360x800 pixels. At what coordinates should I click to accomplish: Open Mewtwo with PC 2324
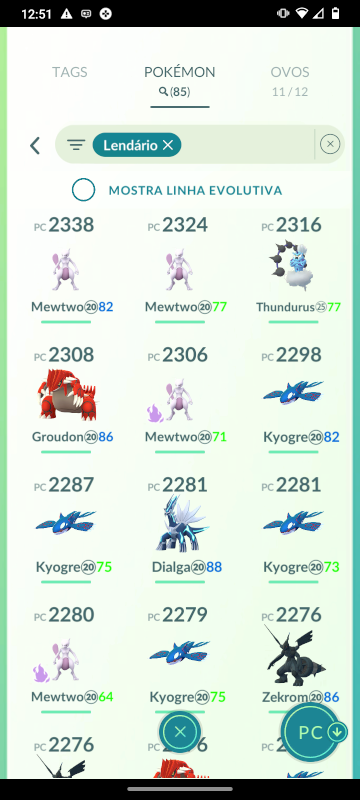(180, 269)
